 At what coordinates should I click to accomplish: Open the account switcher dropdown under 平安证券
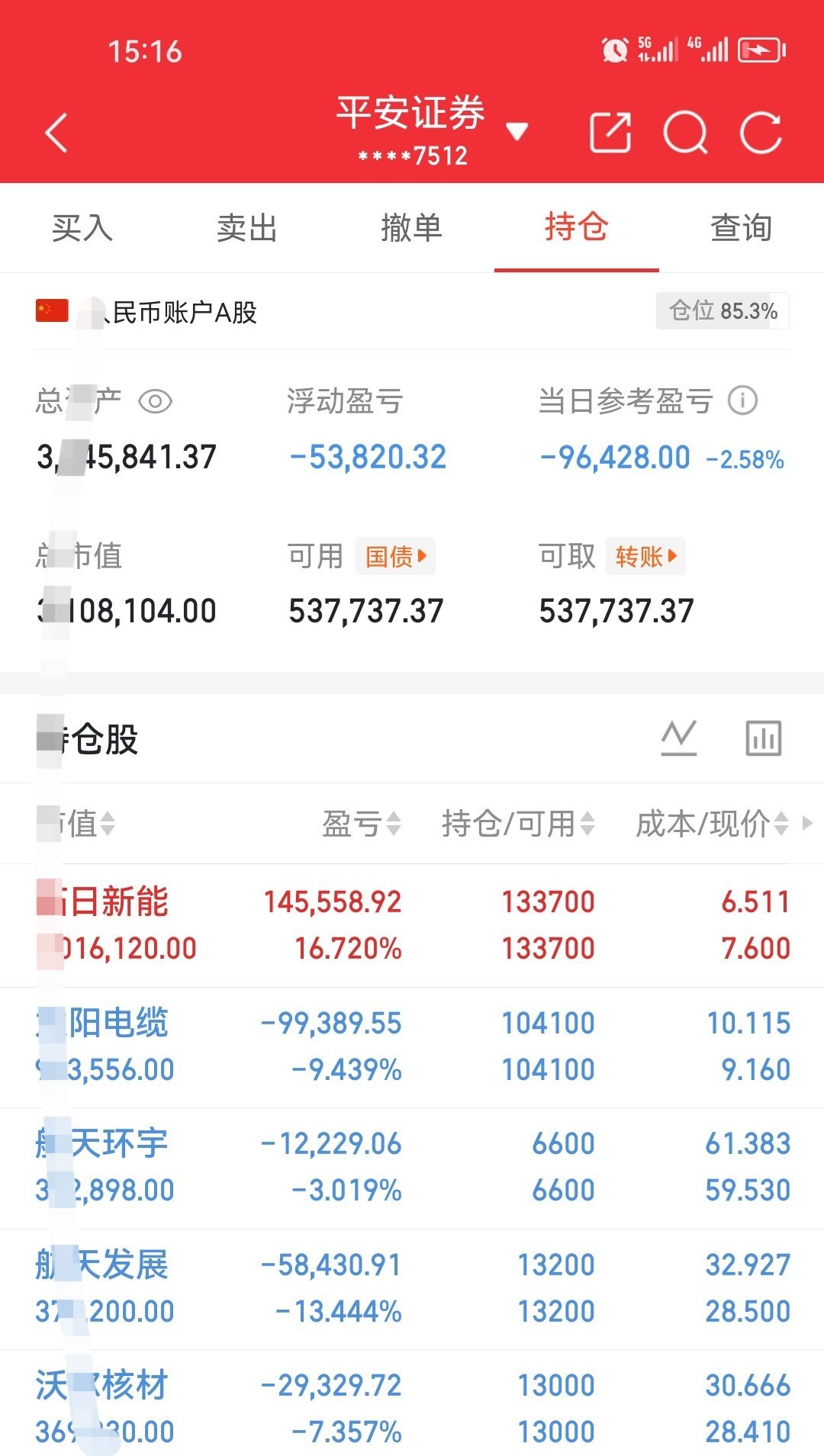[x=518, y=131]
